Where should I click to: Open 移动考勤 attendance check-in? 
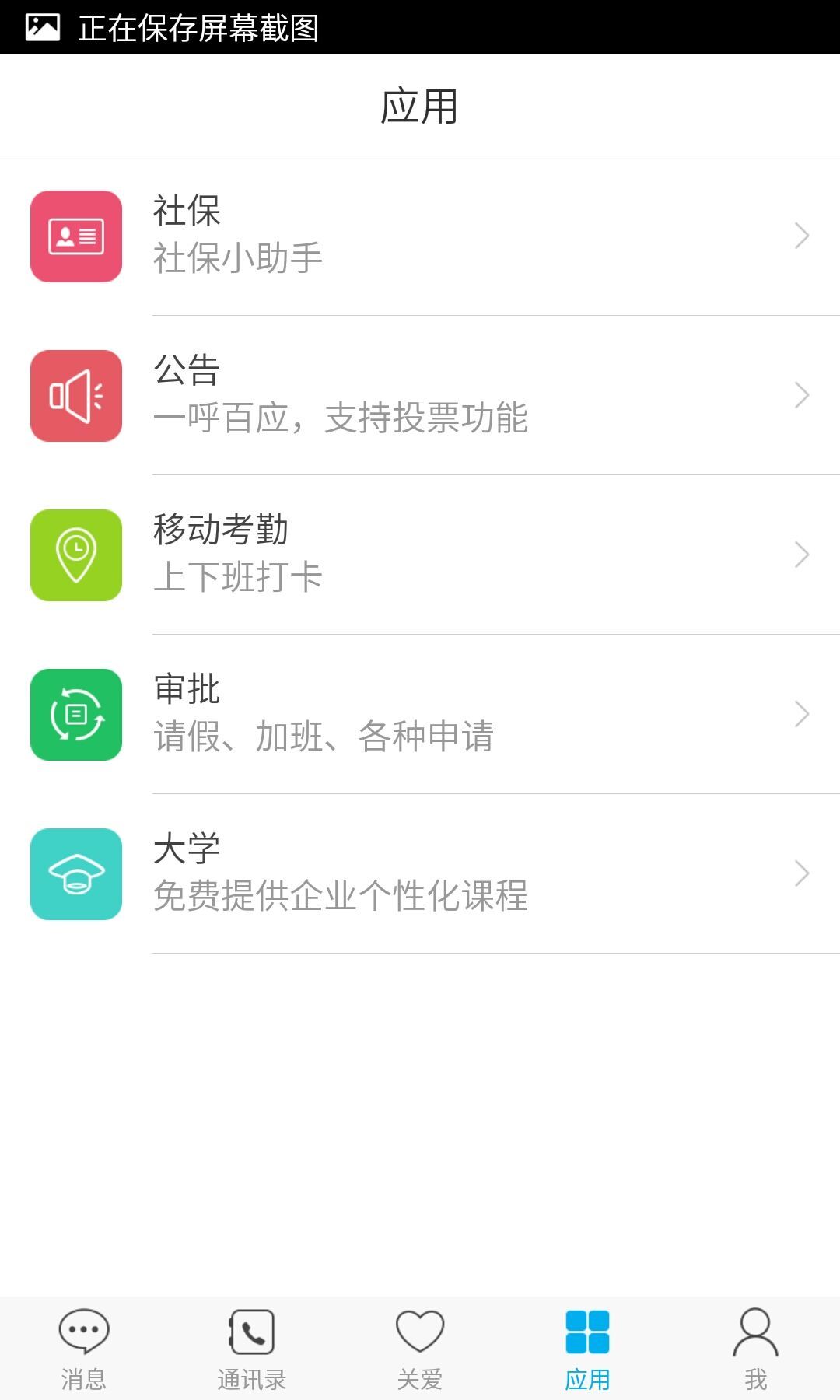coord(420,555)
